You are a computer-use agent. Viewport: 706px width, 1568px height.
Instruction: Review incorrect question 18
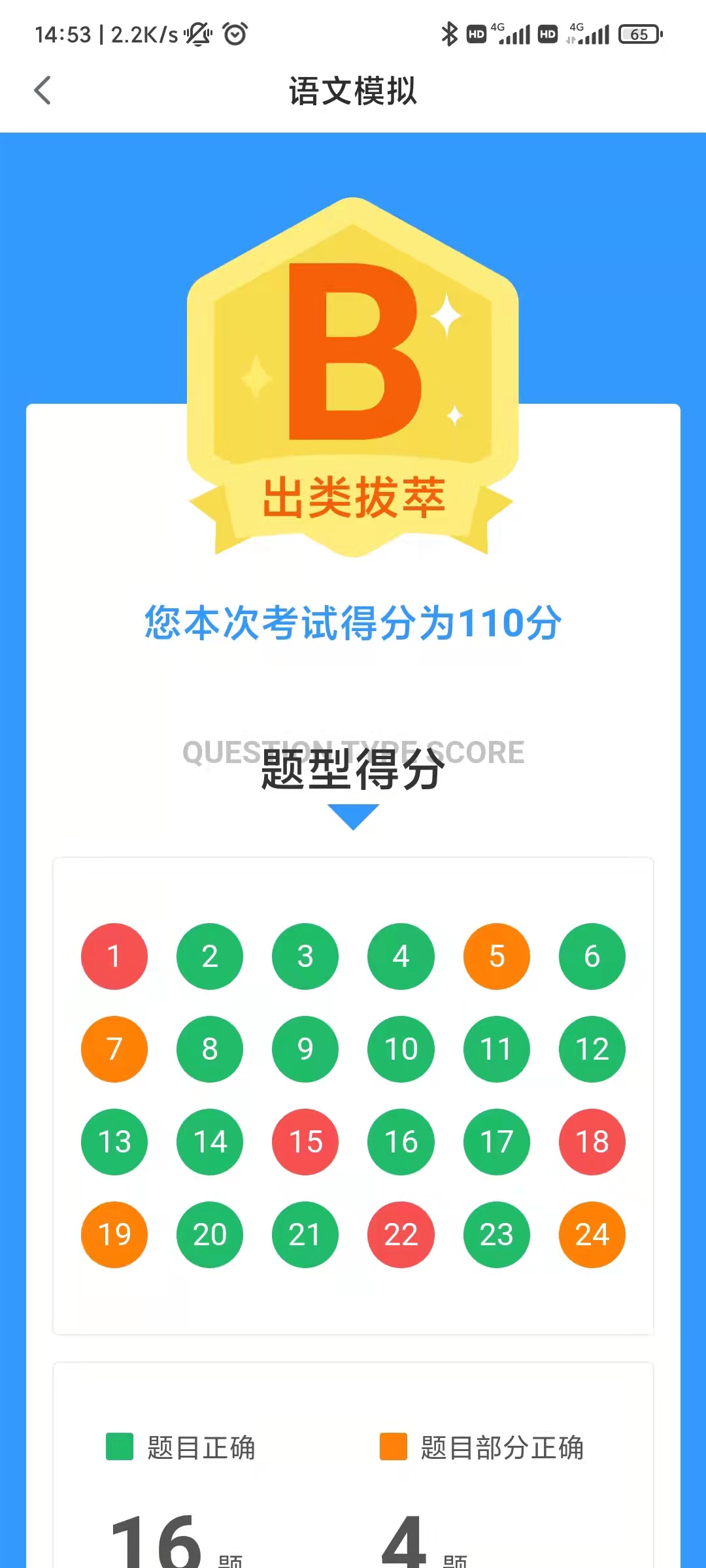click(592, 1142)
